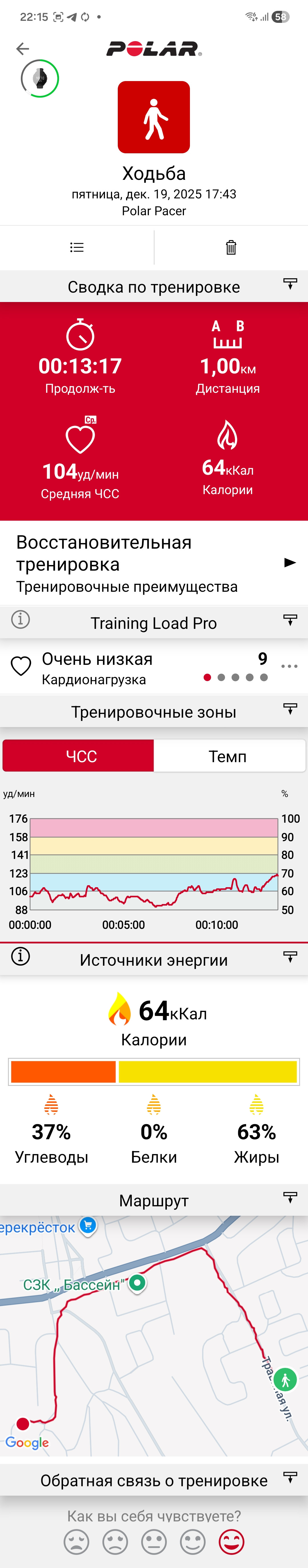Collapse the Тренировочные зоны section

click(x=290, y=709)
